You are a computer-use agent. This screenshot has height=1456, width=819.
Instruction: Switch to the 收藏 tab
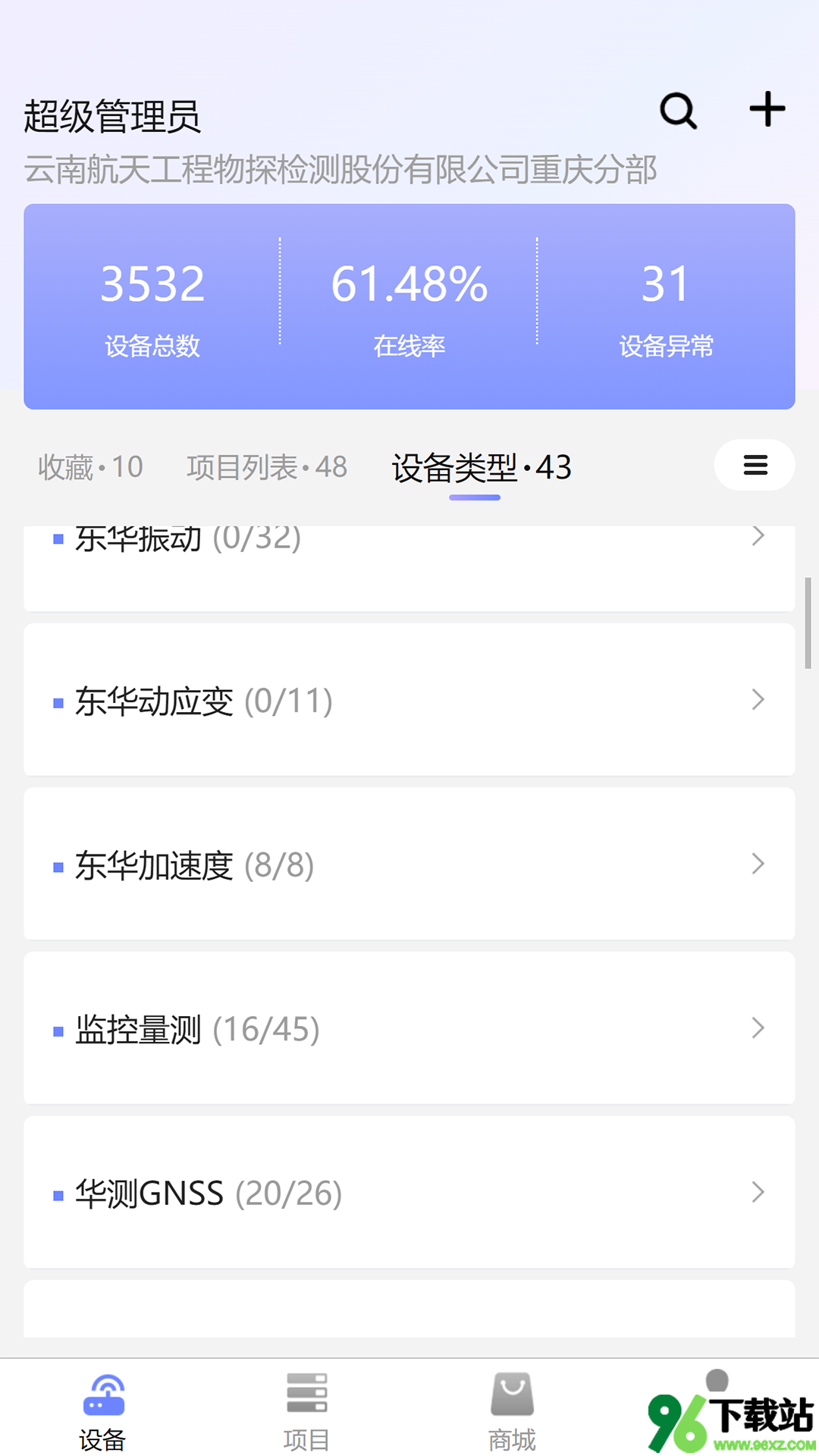pyautogui.click(x=90, y=467)
